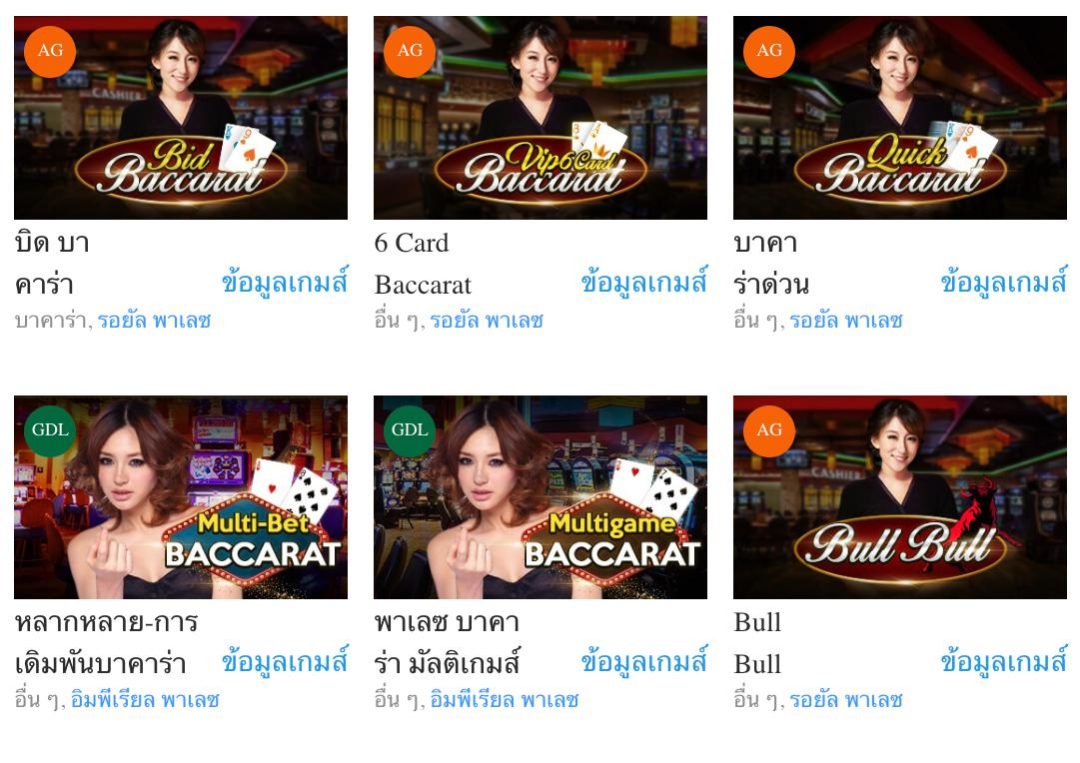Select the Multigame Baccarat game tile

(x=540, y=497)
